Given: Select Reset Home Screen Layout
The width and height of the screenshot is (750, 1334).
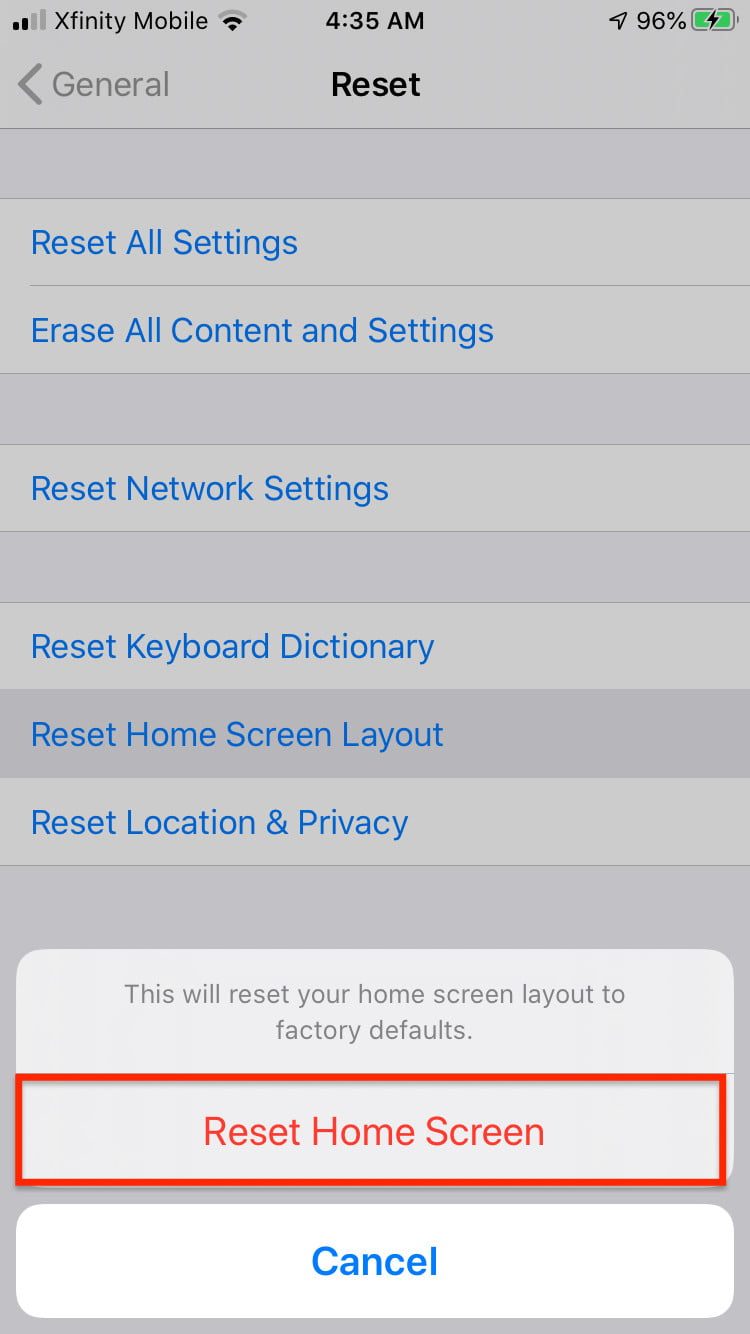Looking at the screenshot, I should coord(237,734).
